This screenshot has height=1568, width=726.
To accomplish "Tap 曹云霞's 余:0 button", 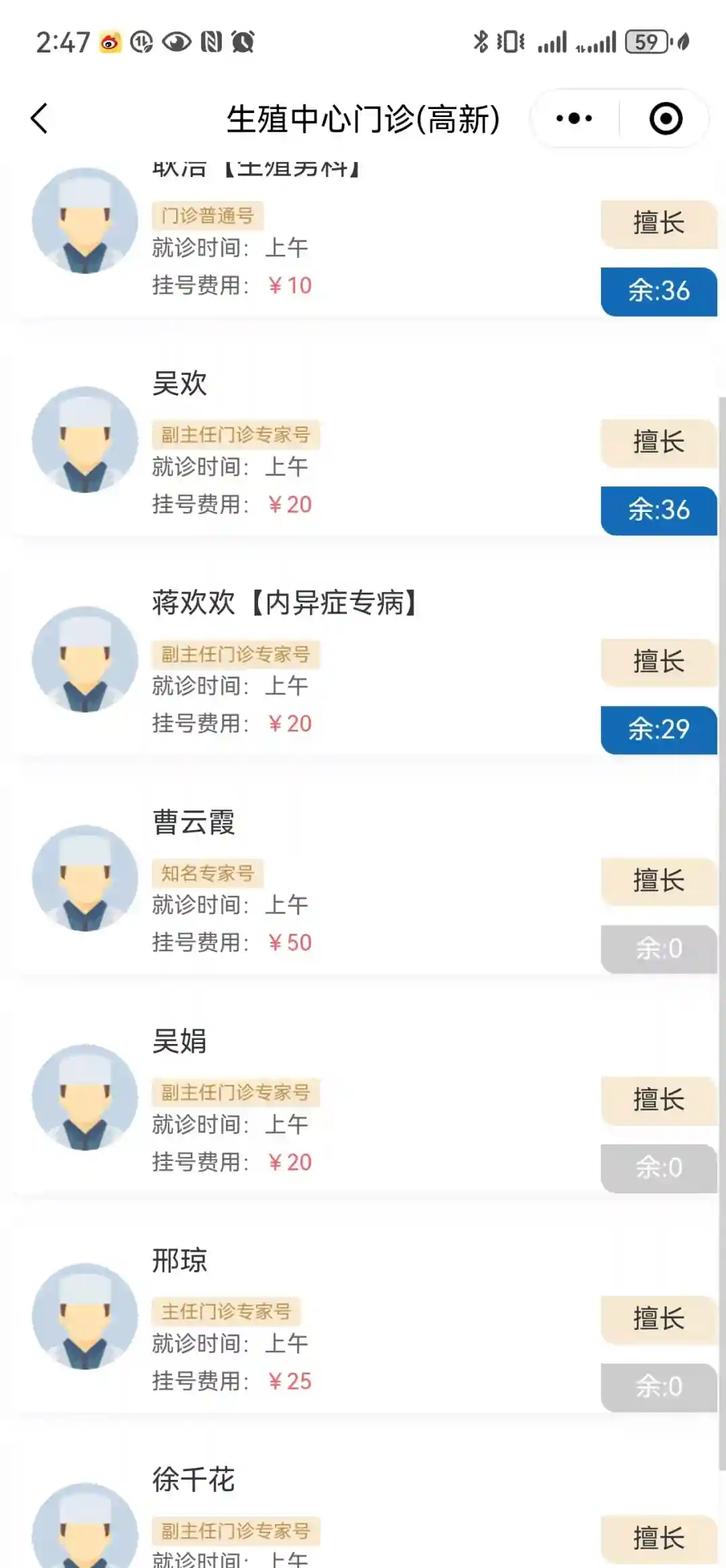I will tap(659, 949).
